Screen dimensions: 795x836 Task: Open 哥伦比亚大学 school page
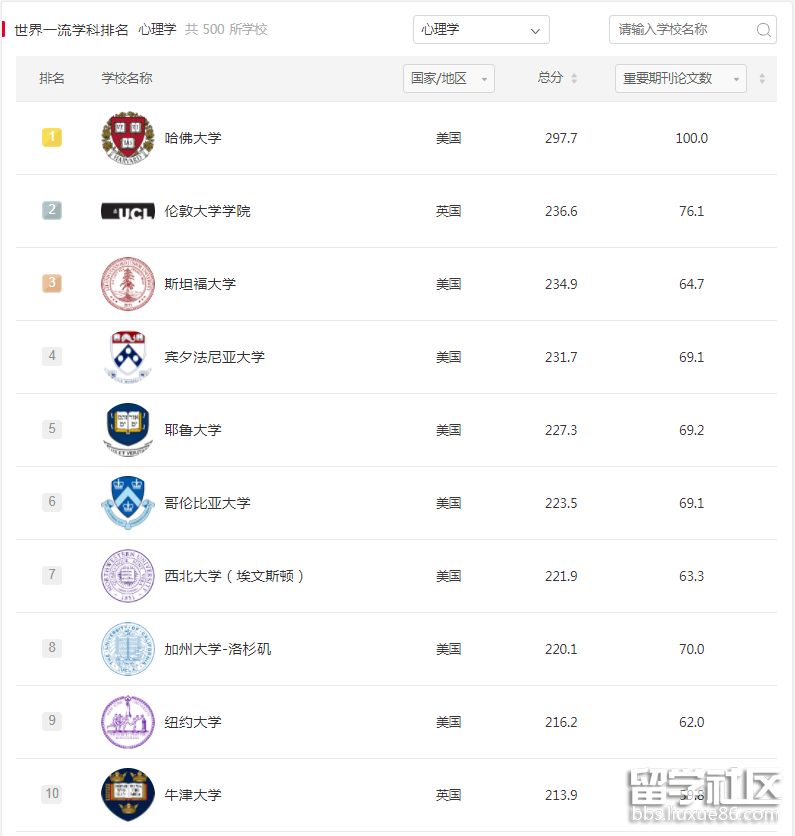[207, 503]
